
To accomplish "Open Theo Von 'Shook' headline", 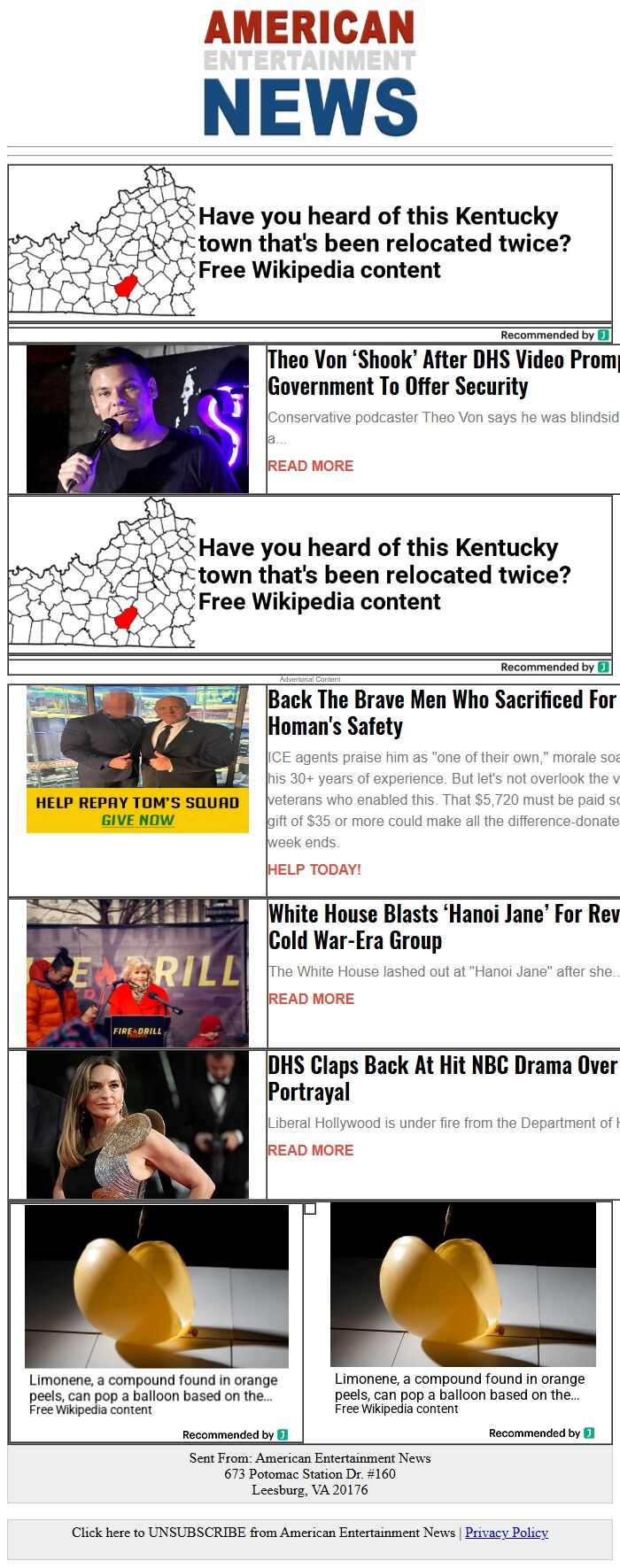I will click(x=444, y=373).
